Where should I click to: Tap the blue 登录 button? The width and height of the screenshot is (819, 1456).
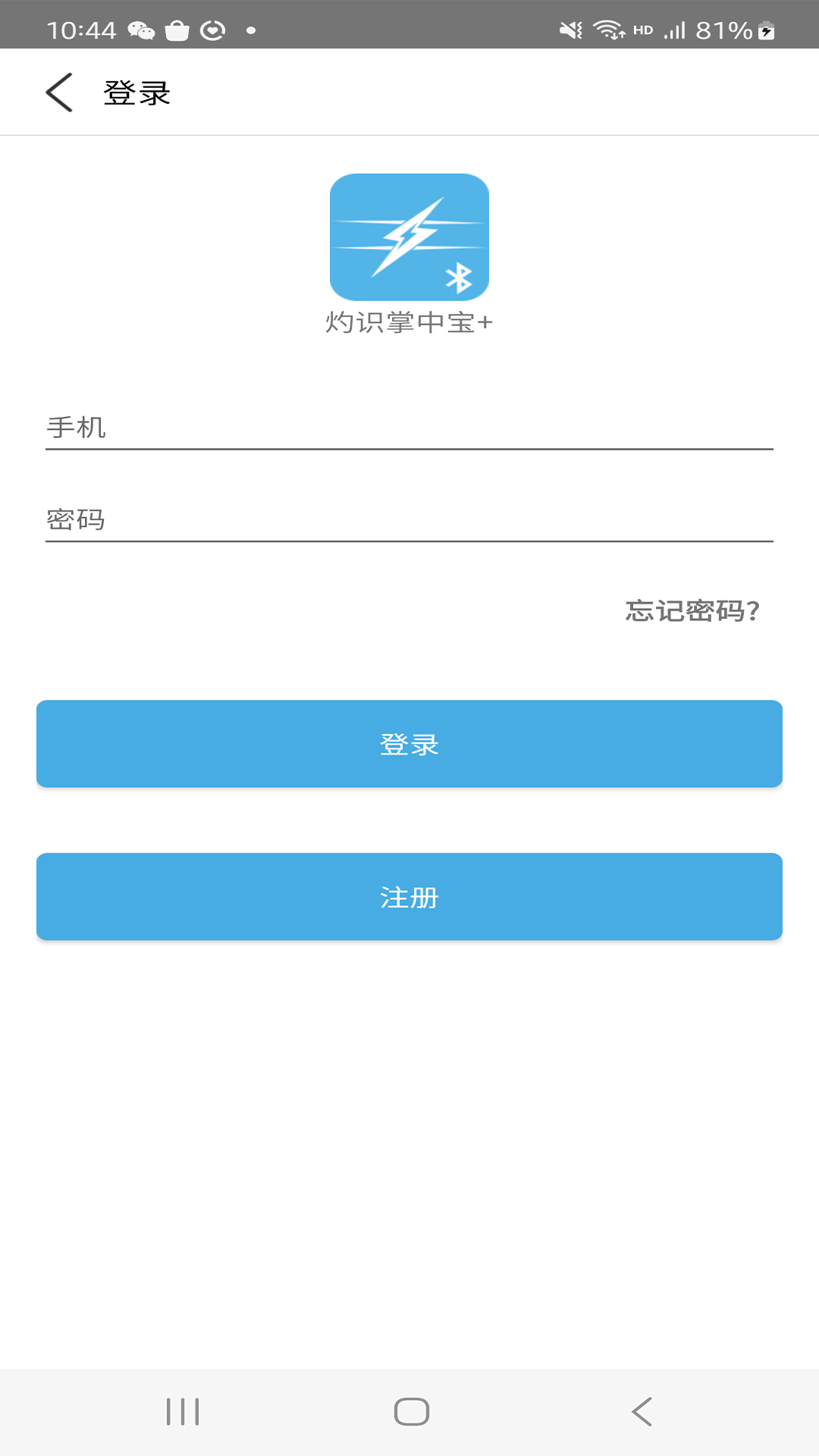click(x=409, y=744)
